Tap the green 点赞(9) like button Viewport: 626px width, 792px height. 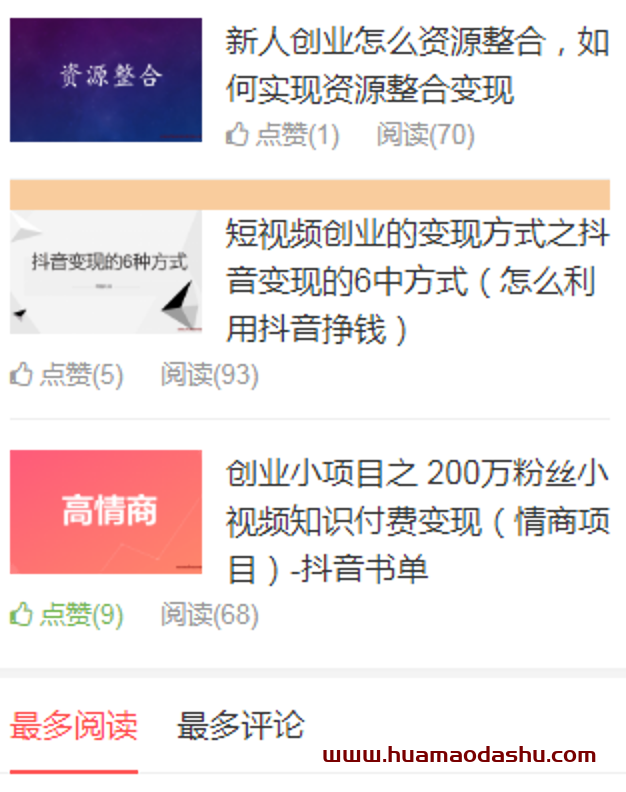[x=67, y=614]
